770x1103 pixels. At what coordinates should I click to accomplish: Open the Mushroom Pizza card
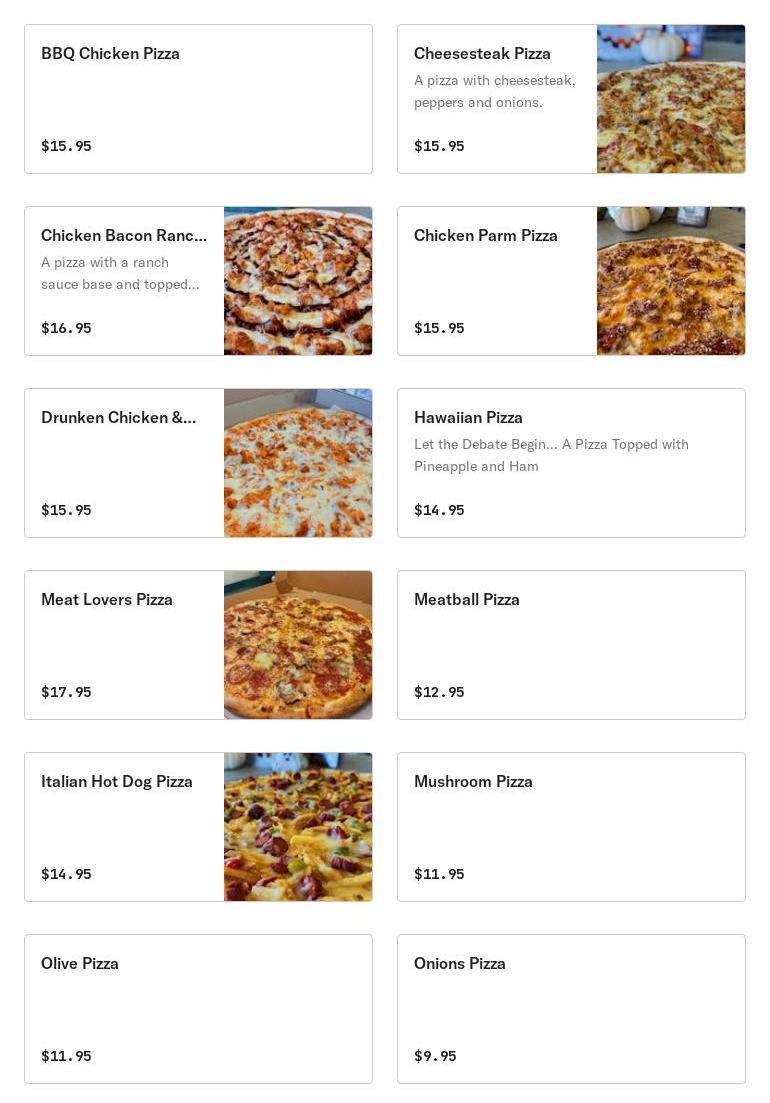(571, 827)
